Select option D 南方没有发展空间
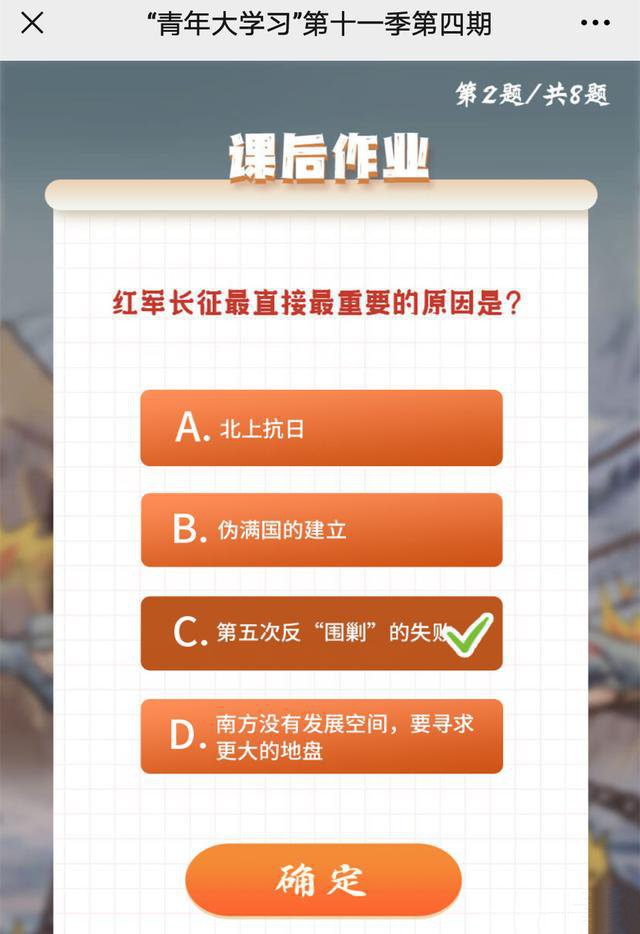The height and width of the screenshot is (934, 640). (x=321, y=737)
